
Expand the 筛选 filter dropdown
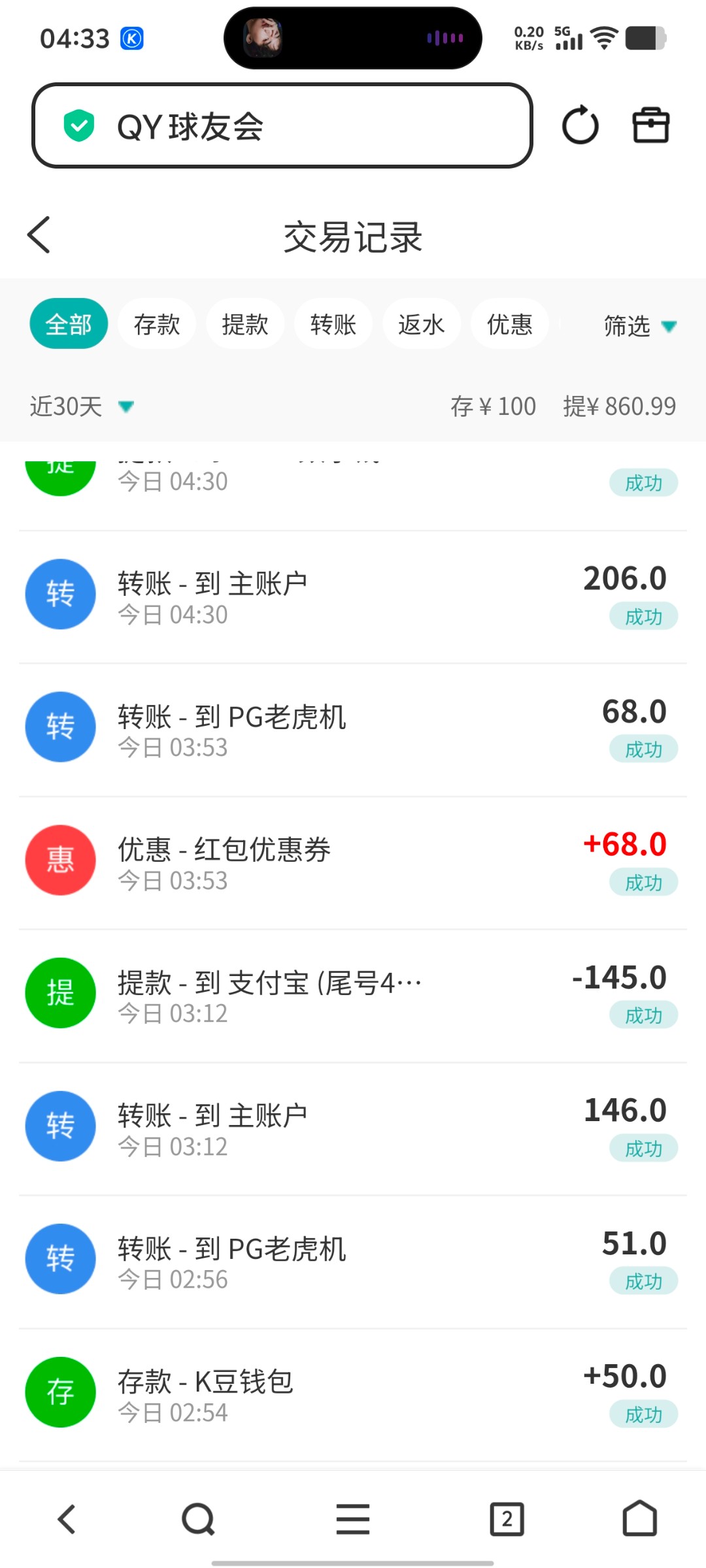(x=639, y=325)
